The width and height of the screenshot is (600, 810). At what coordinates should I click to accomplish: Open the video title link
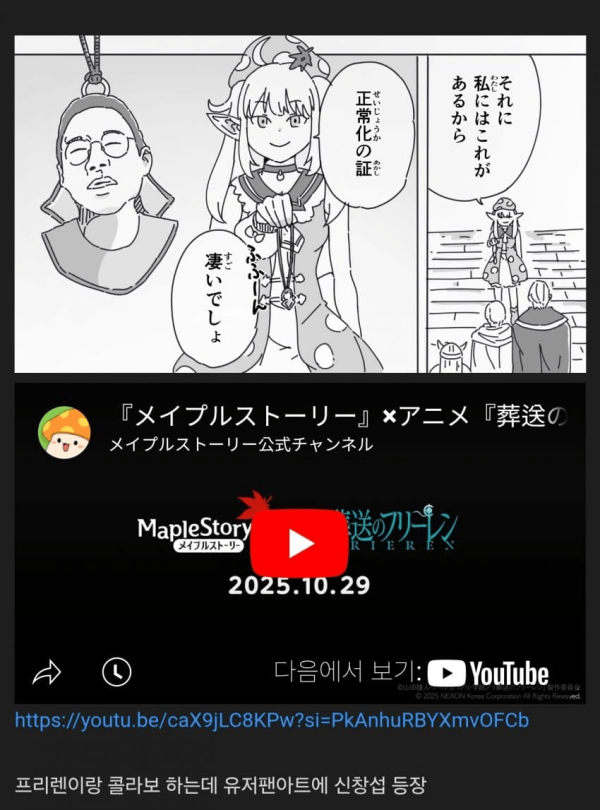pos(340,417)
